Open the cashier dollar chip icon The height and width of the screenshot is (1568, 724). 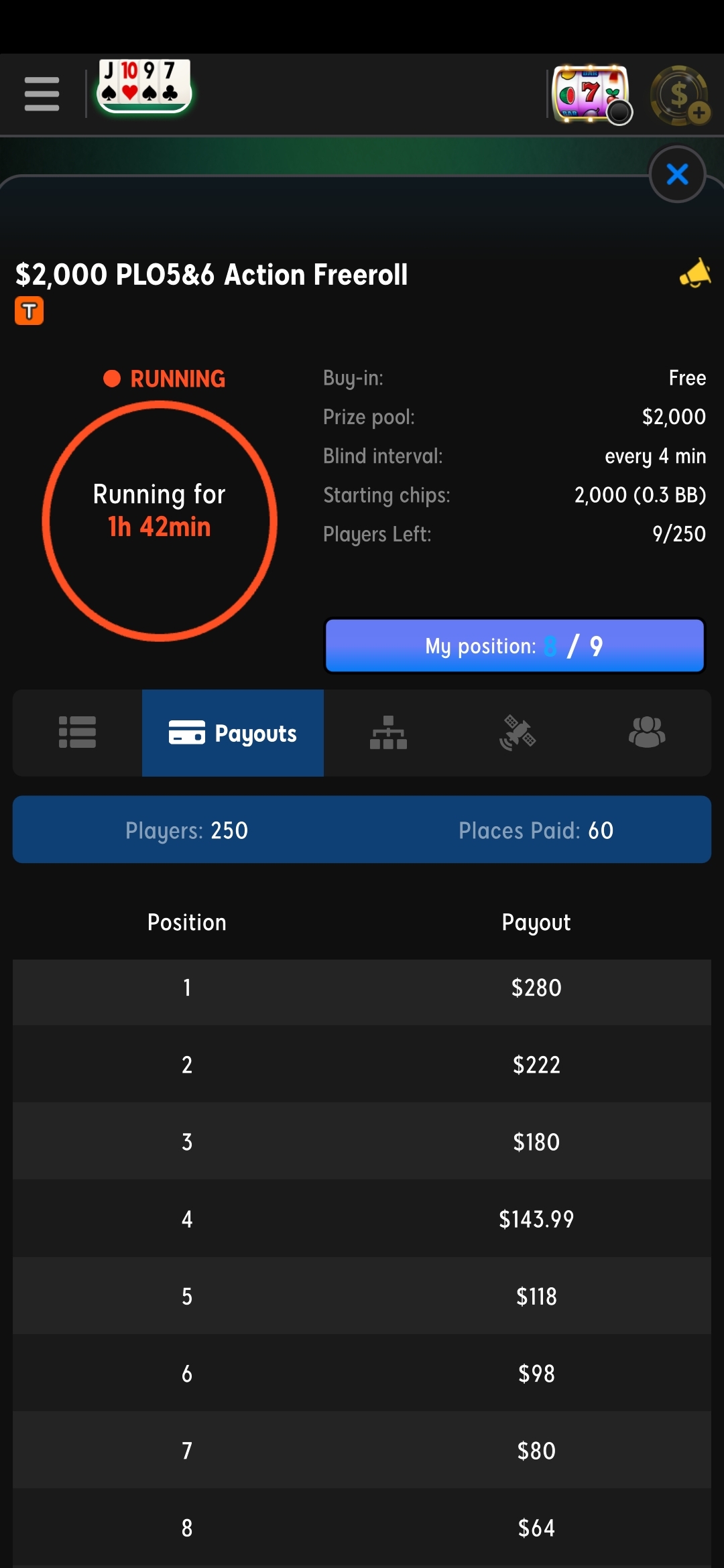(x=680, y=95)
